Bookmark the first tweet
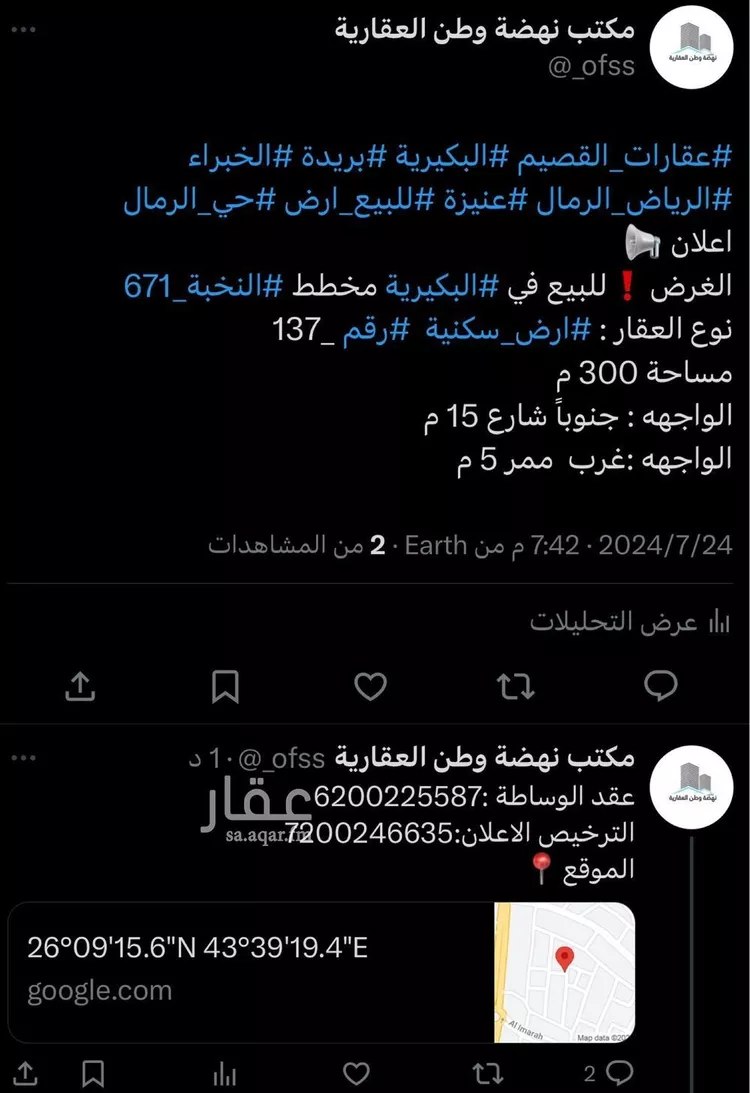The image size is (750, 1093). click(x=227, y=684)
